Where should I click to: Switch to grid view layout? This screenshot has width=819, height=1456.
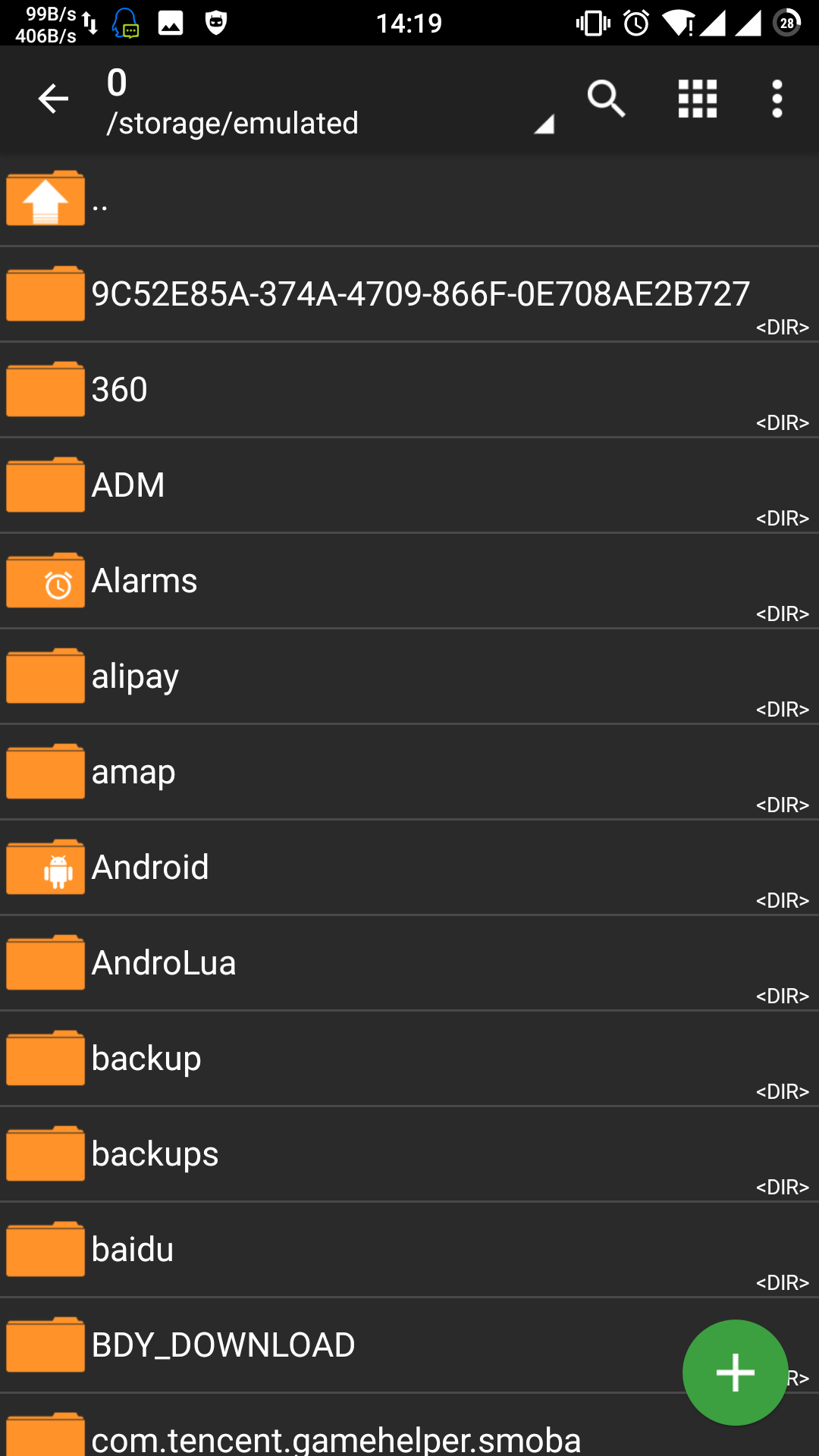(697, 99)
